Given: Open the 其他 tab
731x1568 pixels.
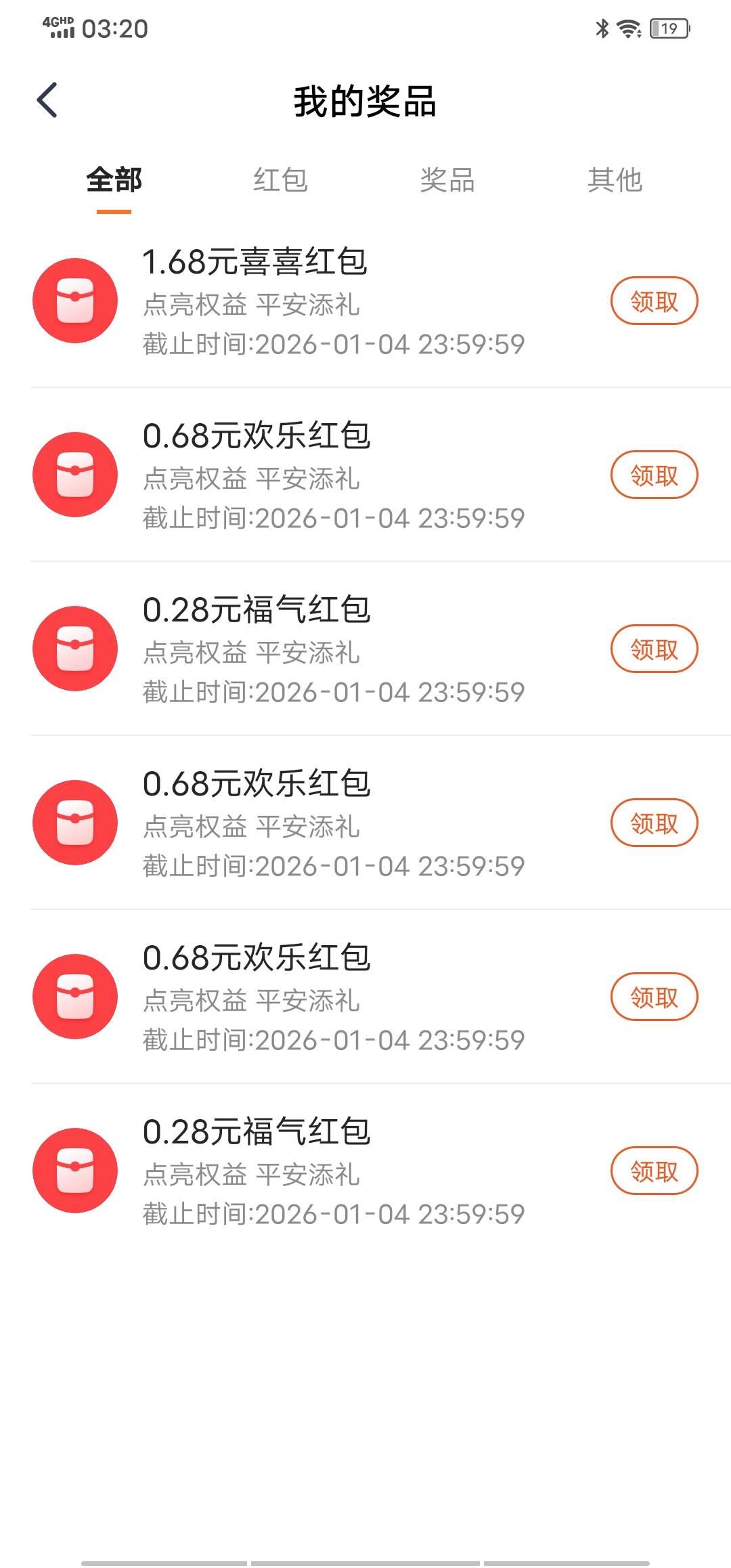Looking at the screenshot, I should [615, 180].
